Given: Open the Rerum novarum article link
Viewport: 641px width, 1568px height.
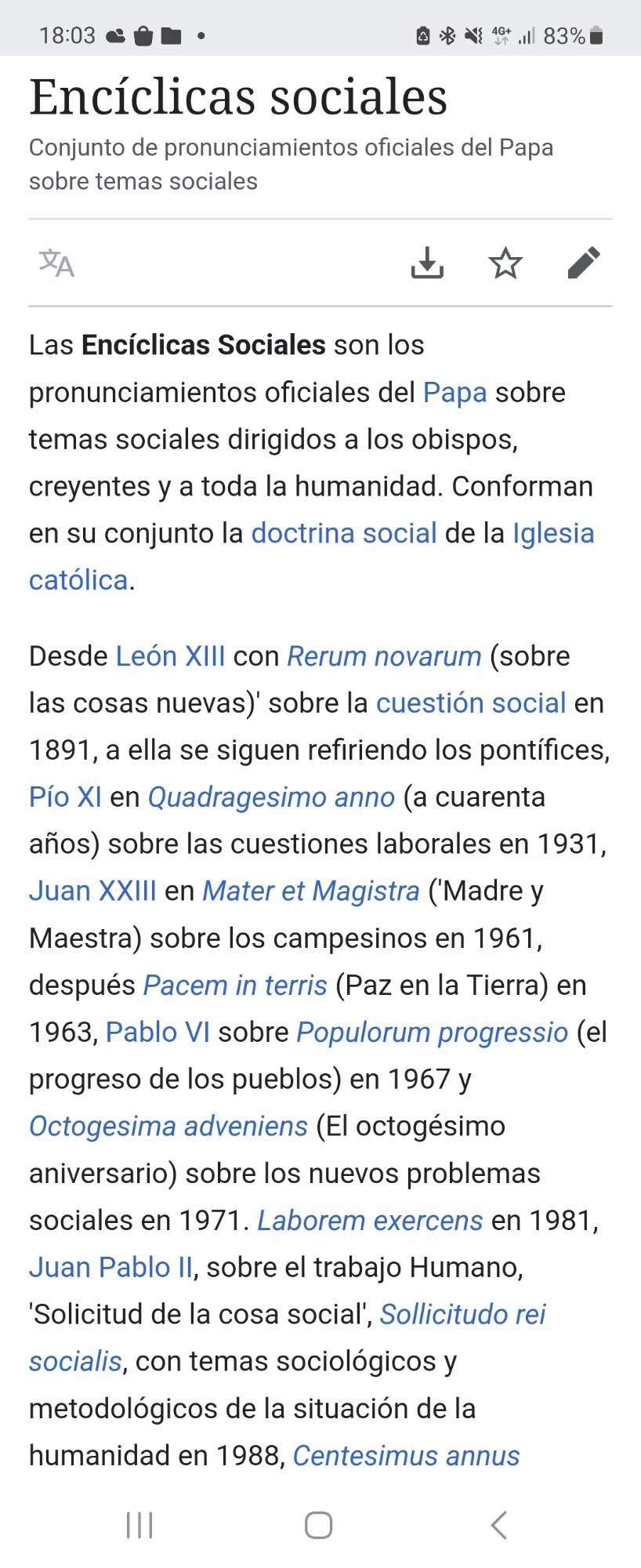Looking at the screenshot, I should [384, 656].
